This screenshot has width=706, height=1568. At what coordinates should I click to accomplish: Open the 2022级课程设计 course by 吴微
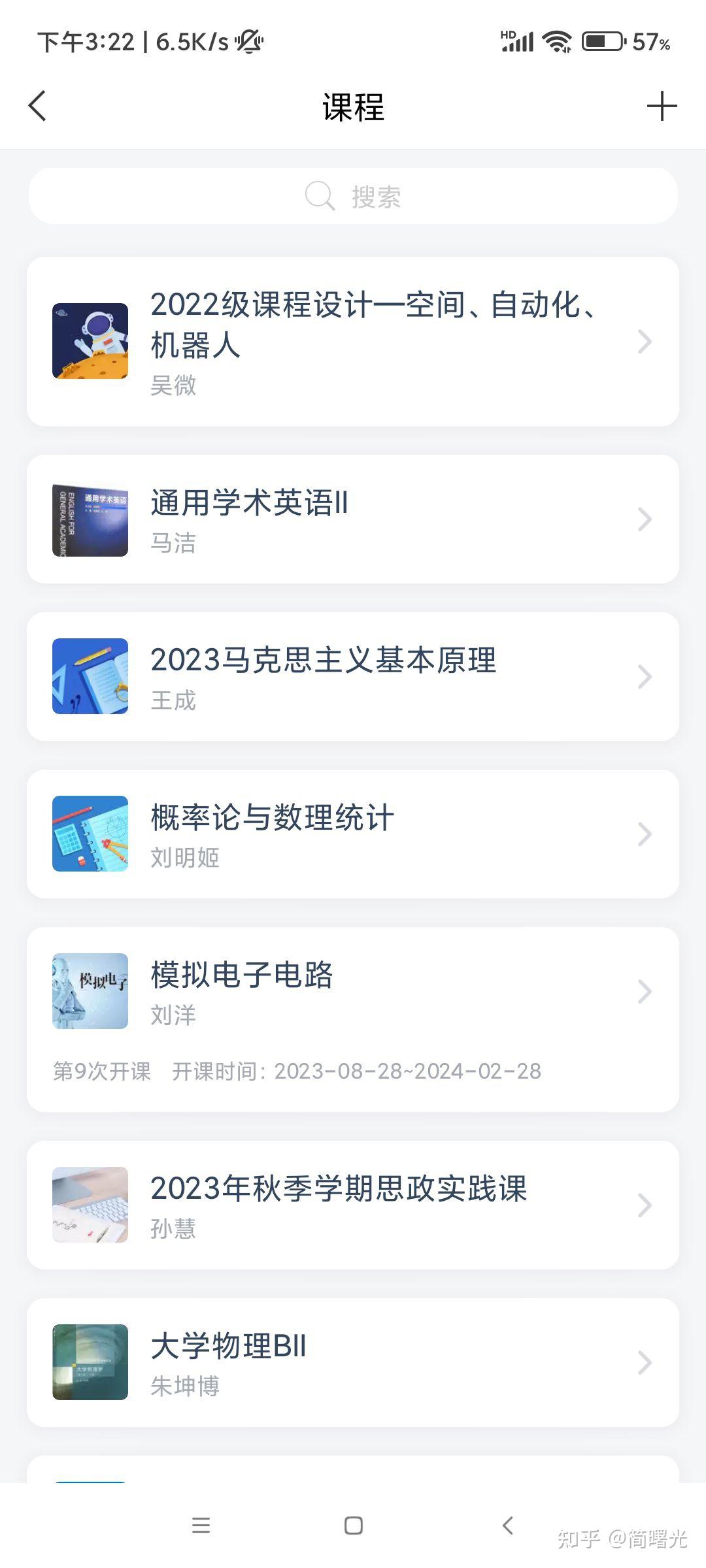[x=353, y=342]
